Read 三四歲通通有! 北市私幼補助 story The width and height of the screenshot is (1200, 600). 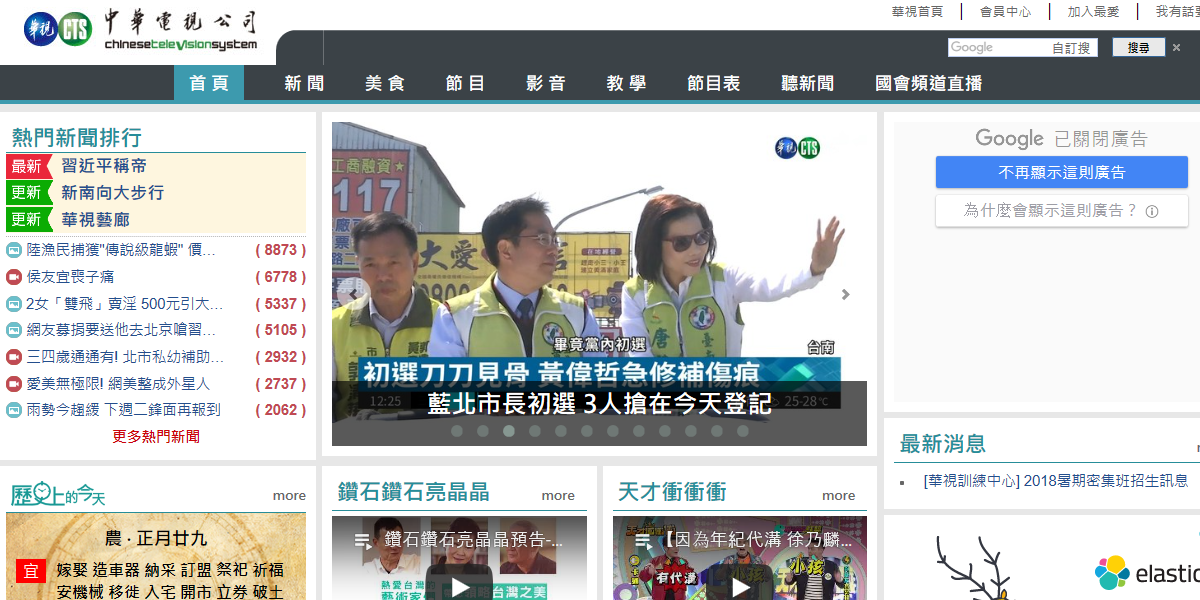tap(125, 357)
